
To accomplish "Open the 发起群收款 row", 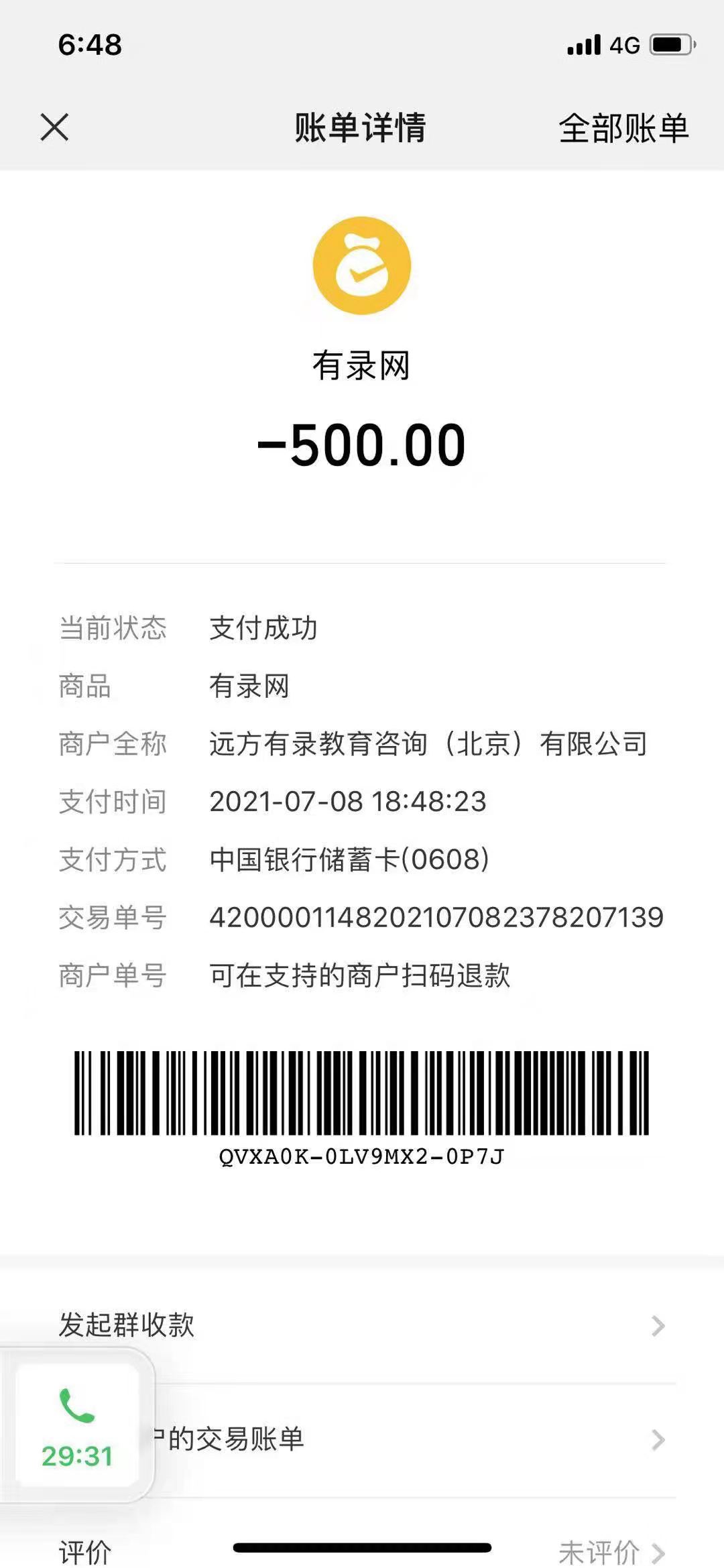I will [362, 1325].
